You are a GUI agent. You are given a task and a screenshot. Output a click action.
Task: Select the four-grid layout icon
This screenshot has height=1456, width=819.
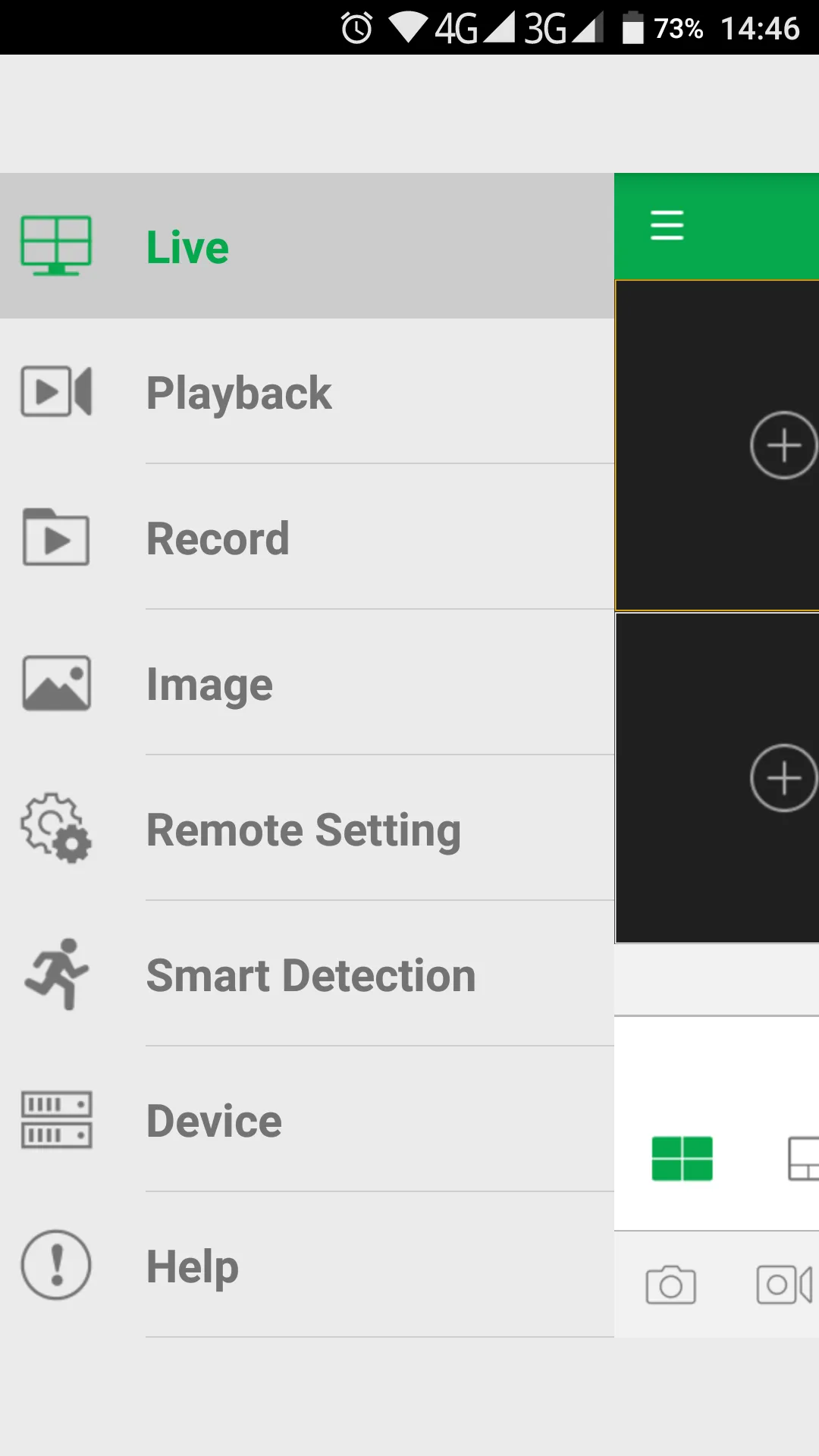(x=682, y=1158)
